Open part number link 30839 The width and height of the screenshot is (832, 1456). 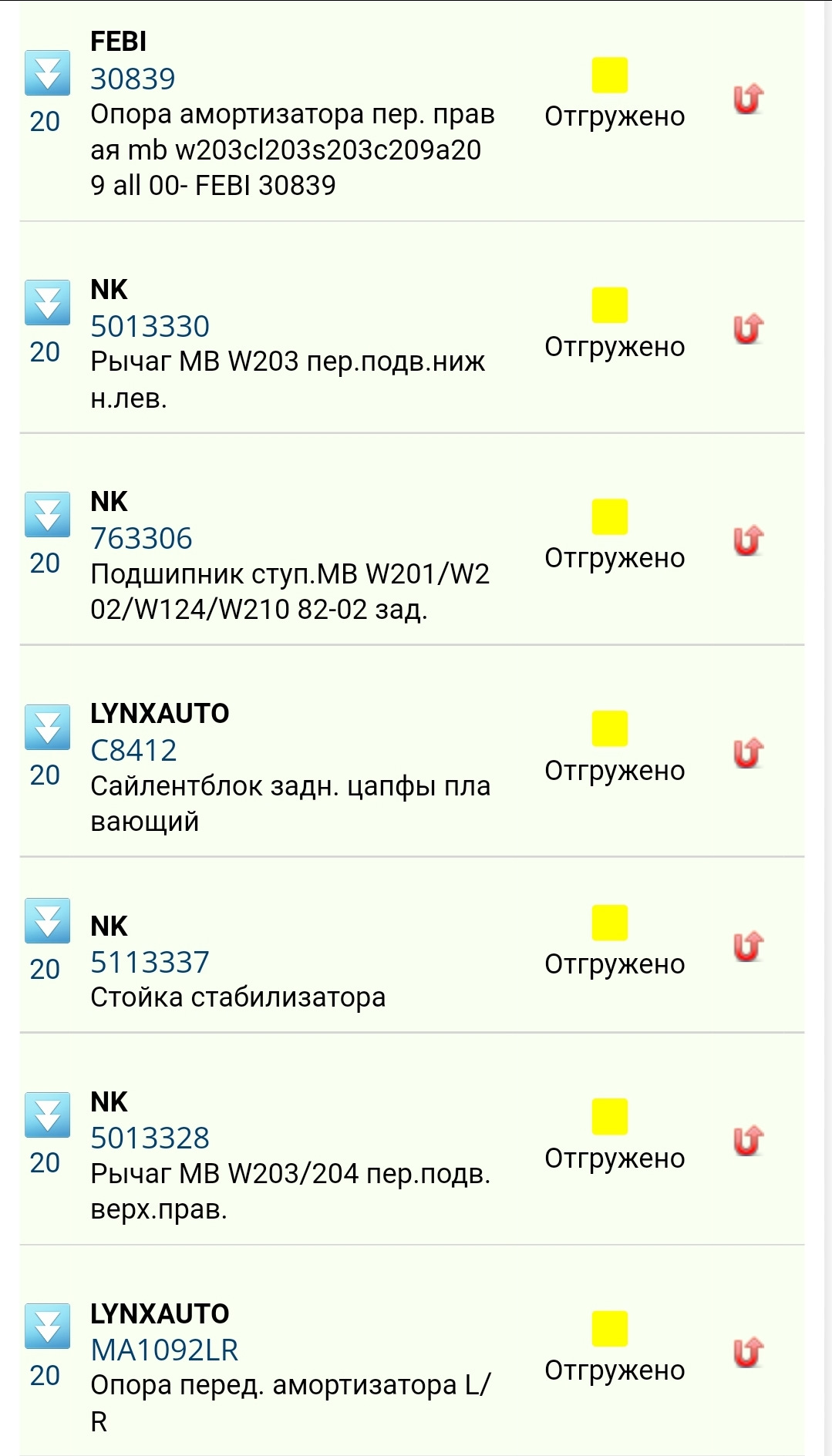coord(133,79)
